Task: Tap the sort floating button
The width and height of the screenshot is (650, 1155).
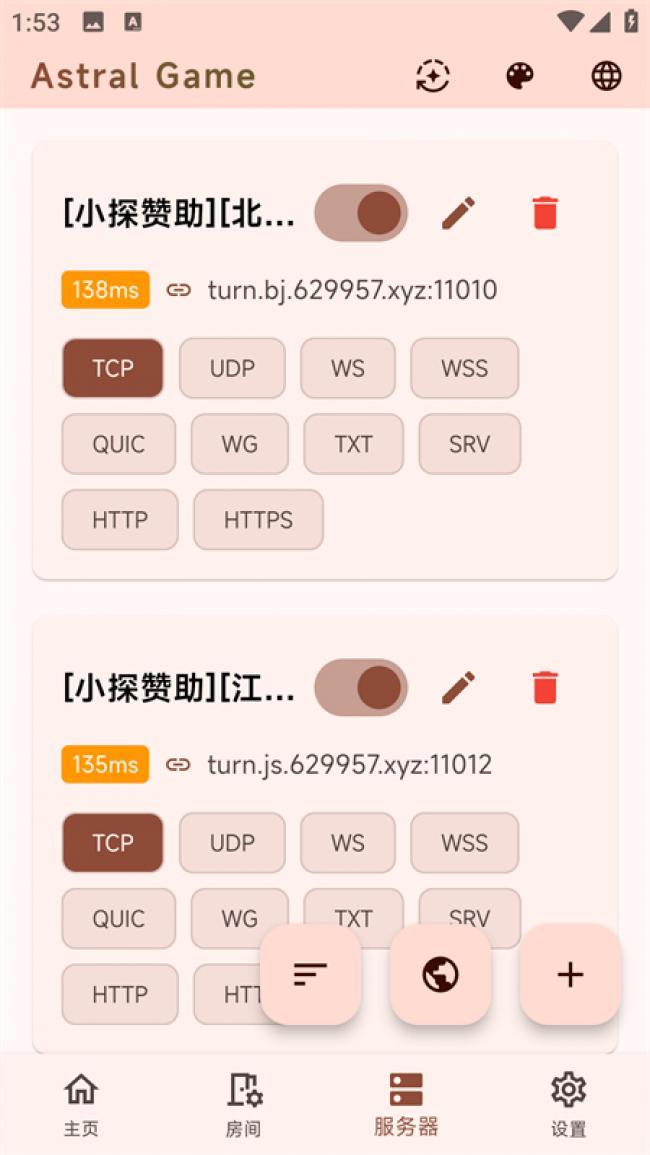Action: [310, 974]
